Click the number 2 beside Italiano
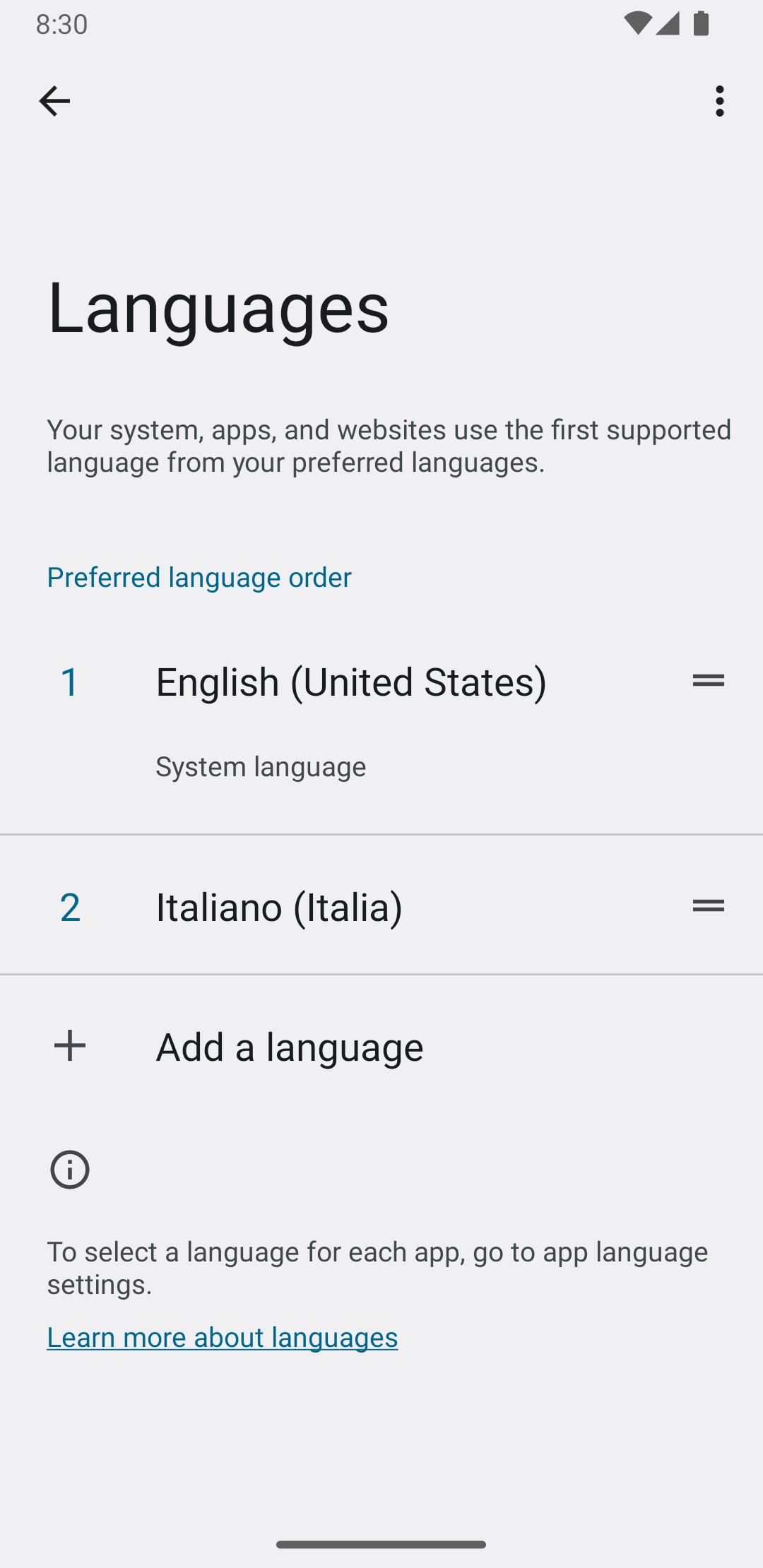The image size is (763, 1568). [x=70, y=906]
